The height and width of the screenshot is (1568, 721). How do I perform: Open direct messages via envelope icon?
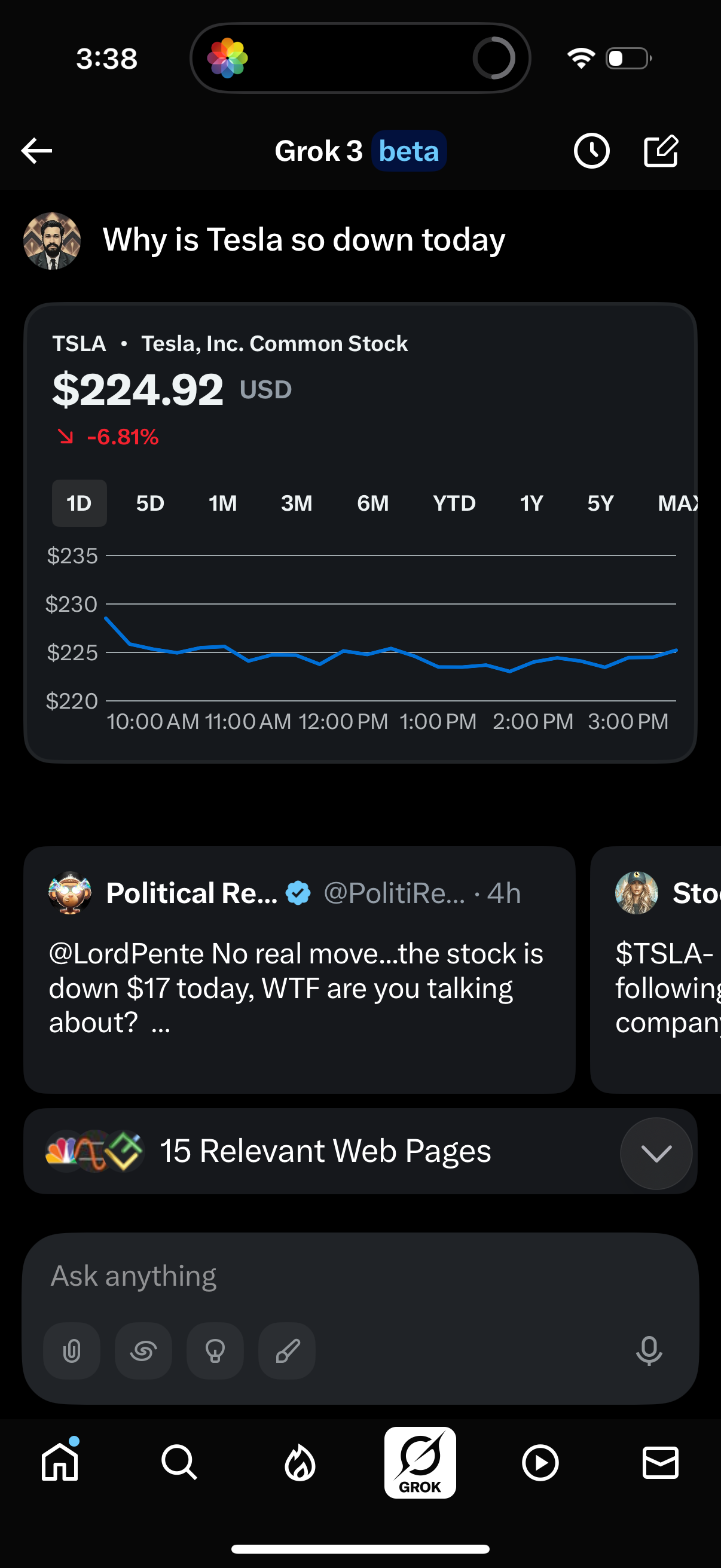click(661, 1465)
